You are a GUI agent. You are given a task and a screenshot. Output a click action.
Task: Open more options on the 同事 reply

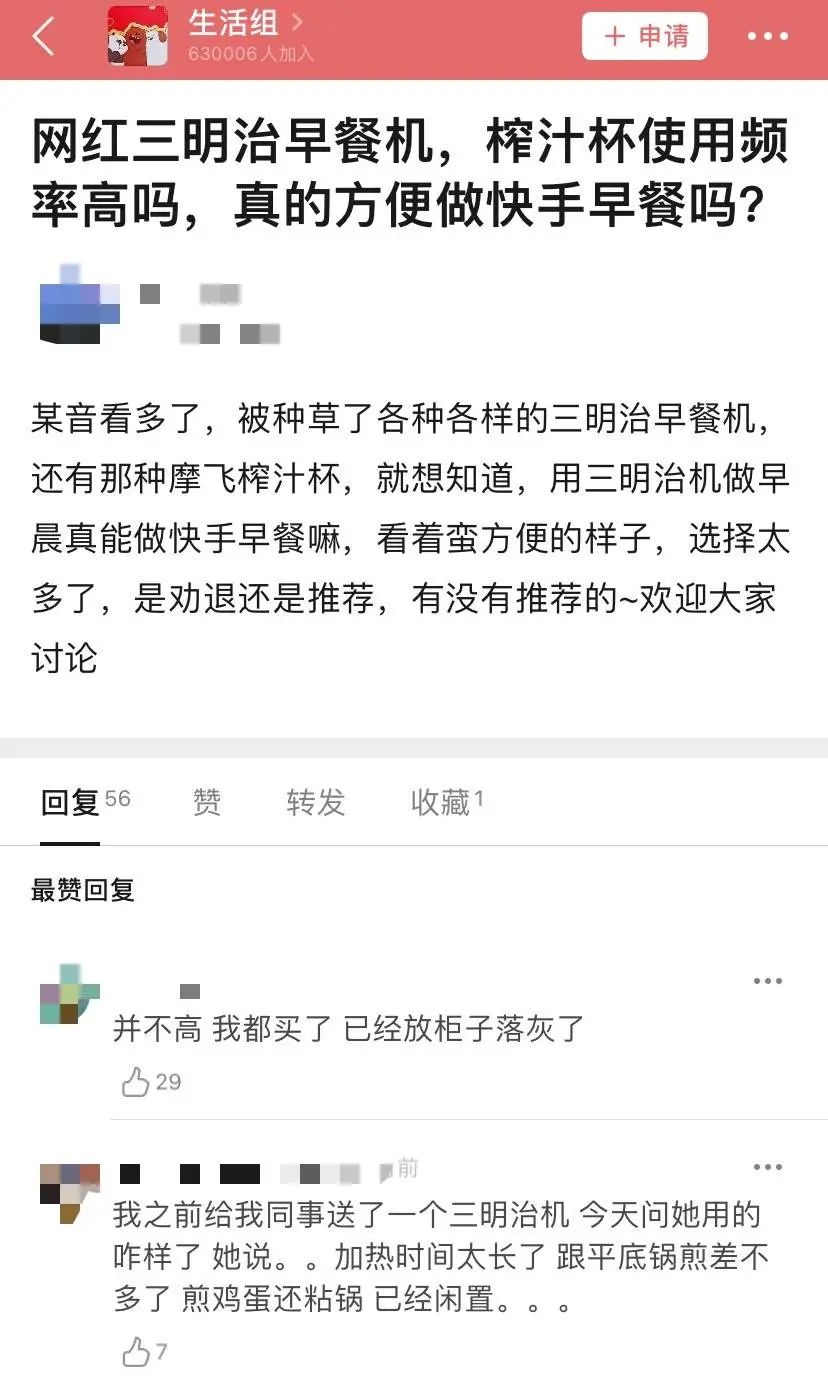pyautogui.click(x=767, y=1167)
